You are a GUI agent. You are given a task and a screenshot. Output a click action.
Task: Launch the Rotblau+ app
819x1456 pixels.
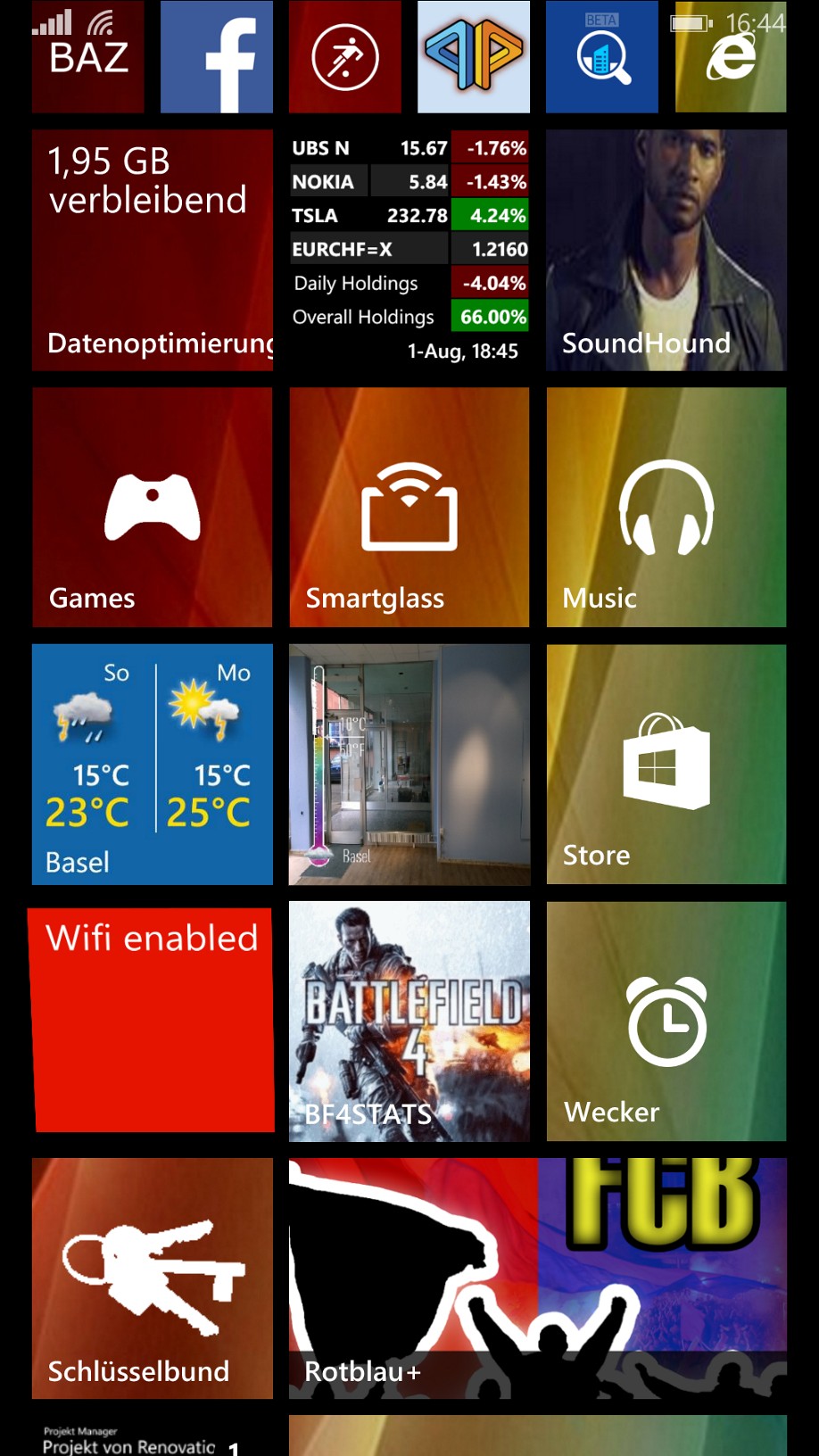pyautogui.click(x=538, y=1278)
